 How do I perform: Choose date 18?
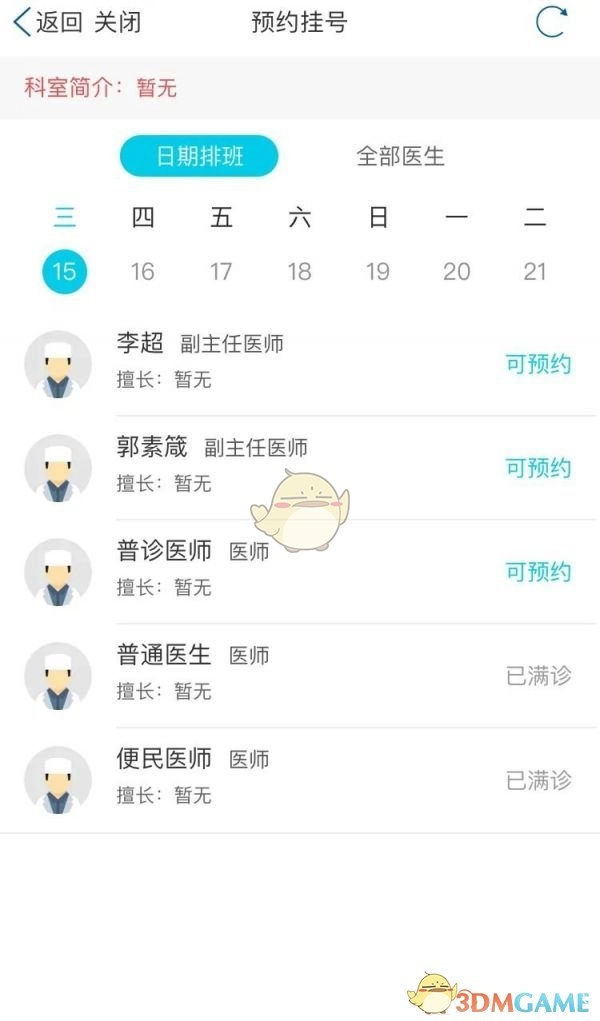(299, 271)
